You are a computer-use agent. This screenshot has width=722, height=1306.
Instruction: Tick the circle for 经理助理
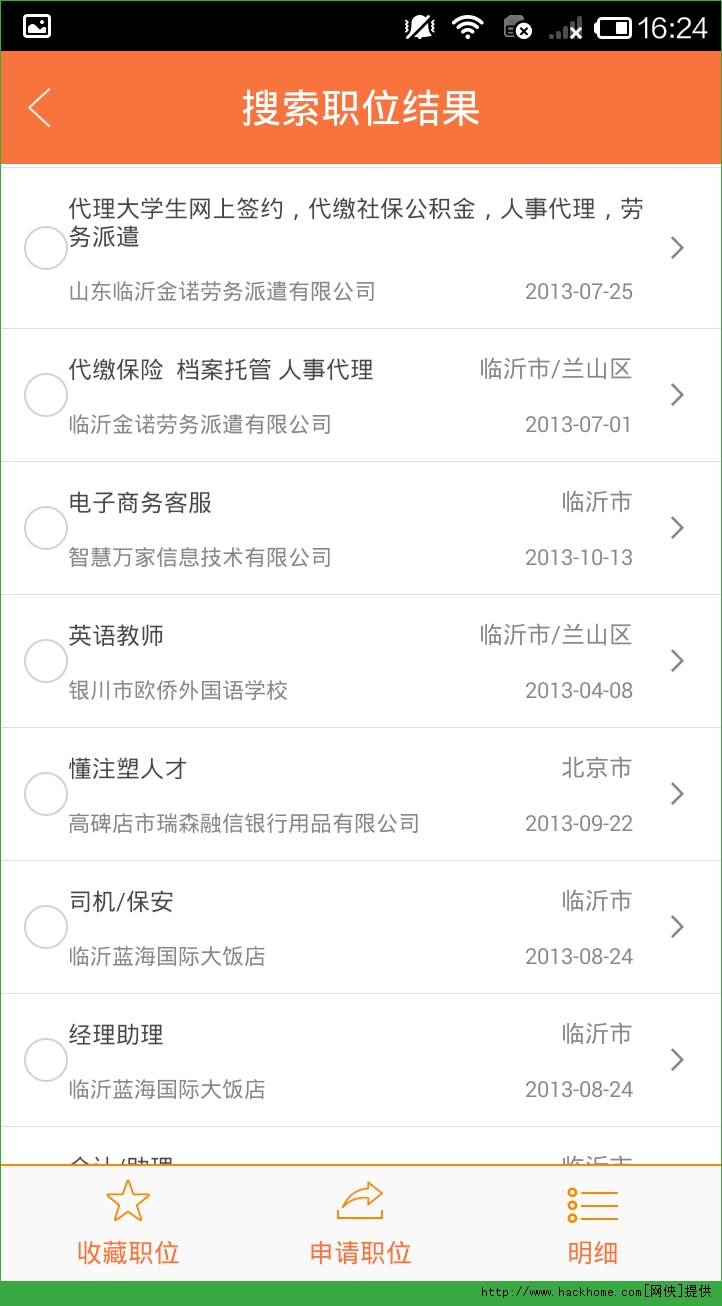click(45, 1060)
